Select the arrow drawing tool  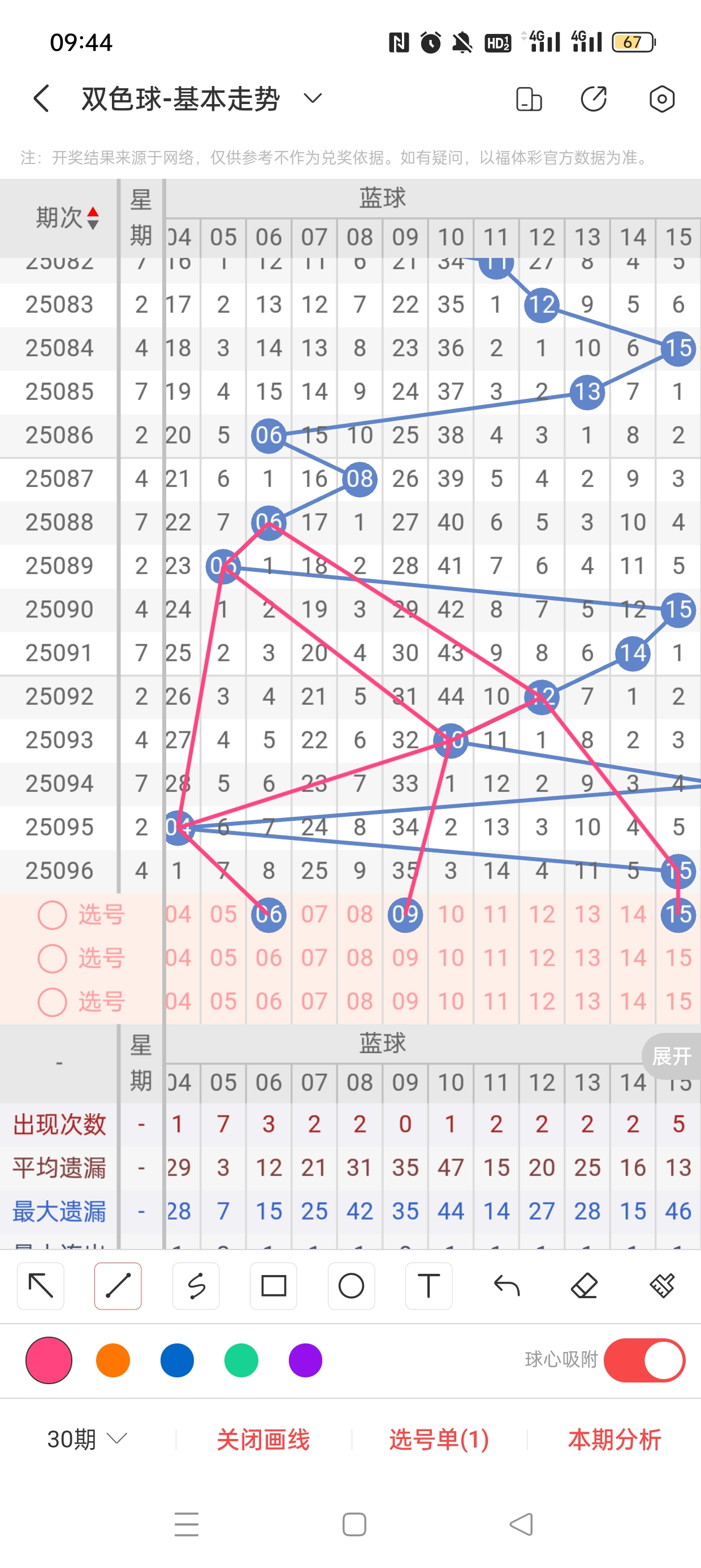tap(41, 1286)
